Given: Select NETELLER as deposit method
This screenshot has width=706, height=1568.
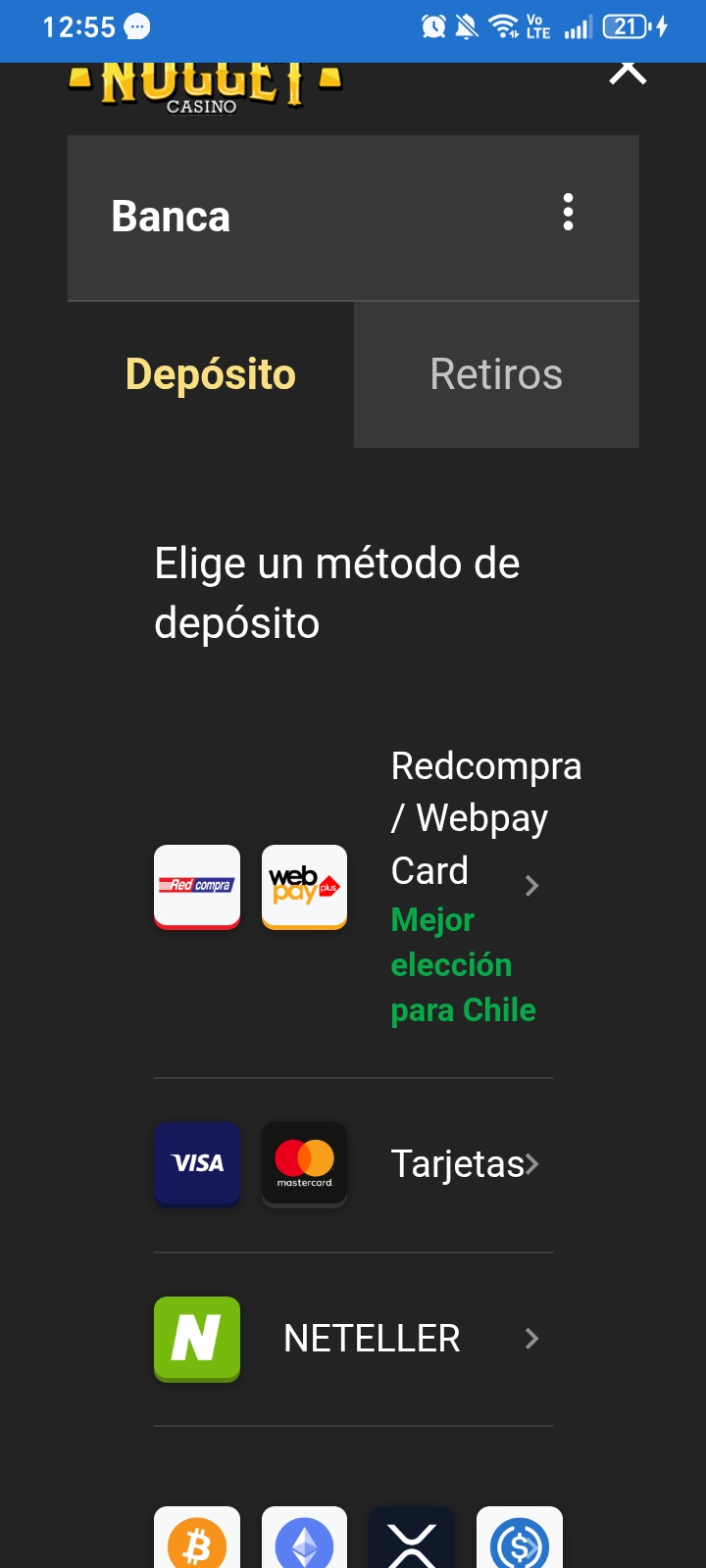Looking at the screenshot, I should [x=353, y=1339].
